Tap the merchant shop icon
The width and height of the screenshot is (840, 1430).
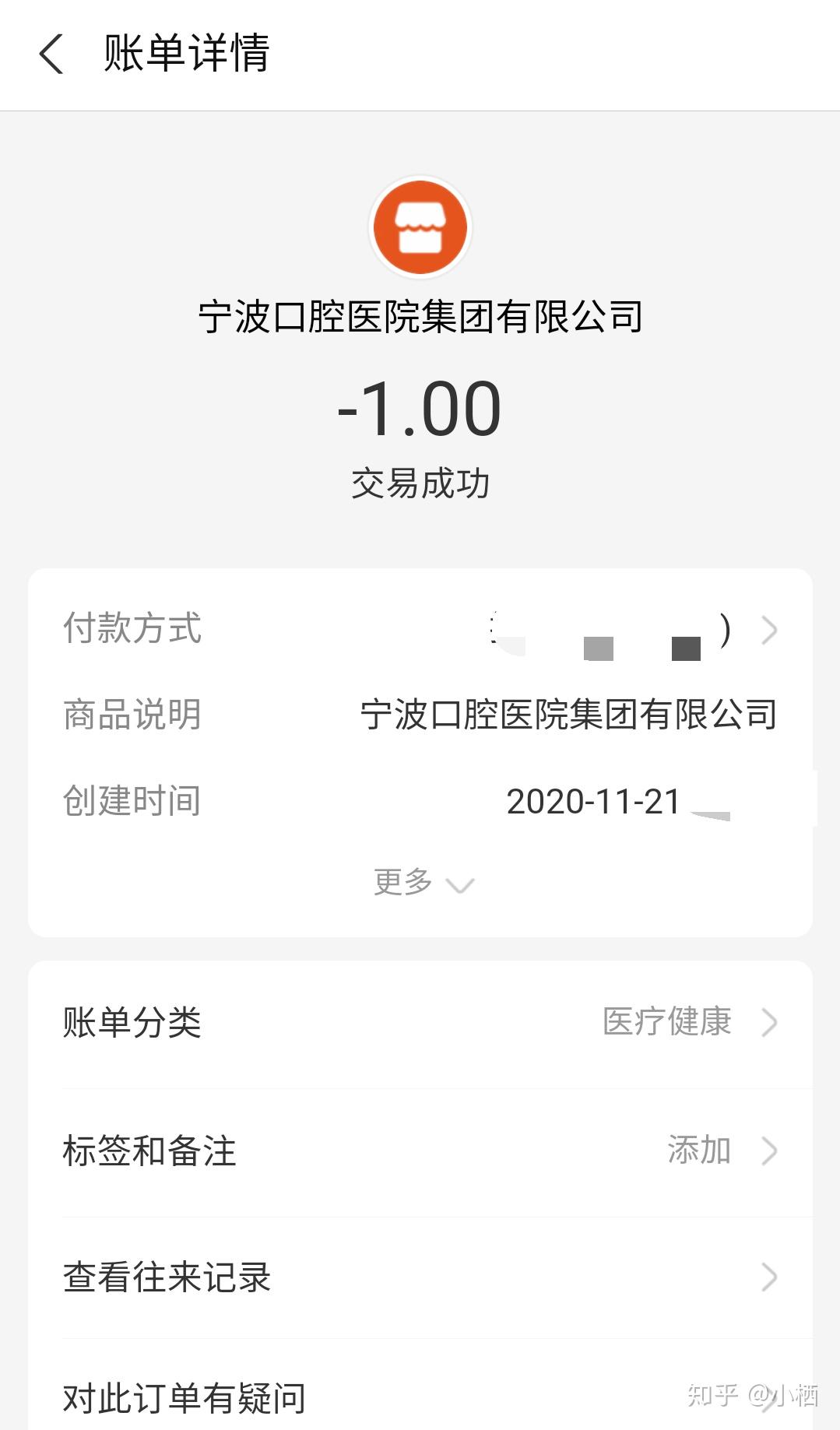pos(420,227)
